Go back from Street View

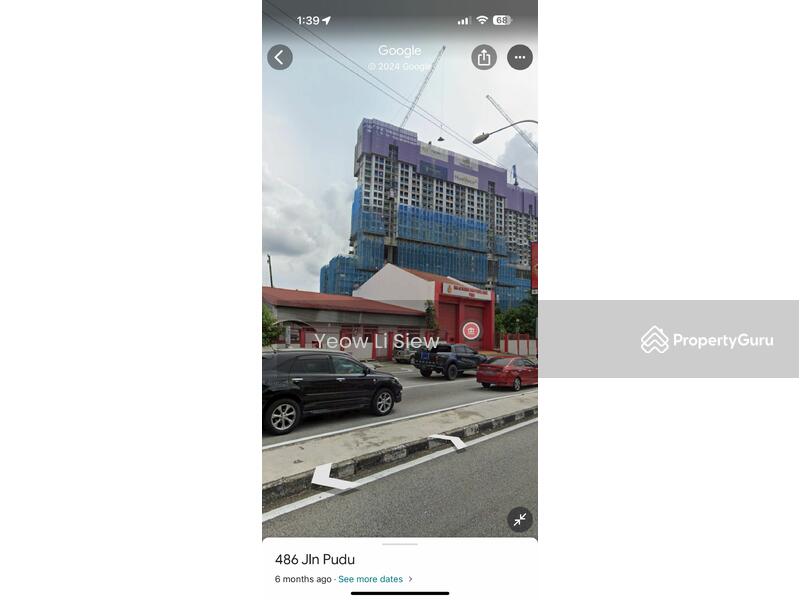pos(280,57)
